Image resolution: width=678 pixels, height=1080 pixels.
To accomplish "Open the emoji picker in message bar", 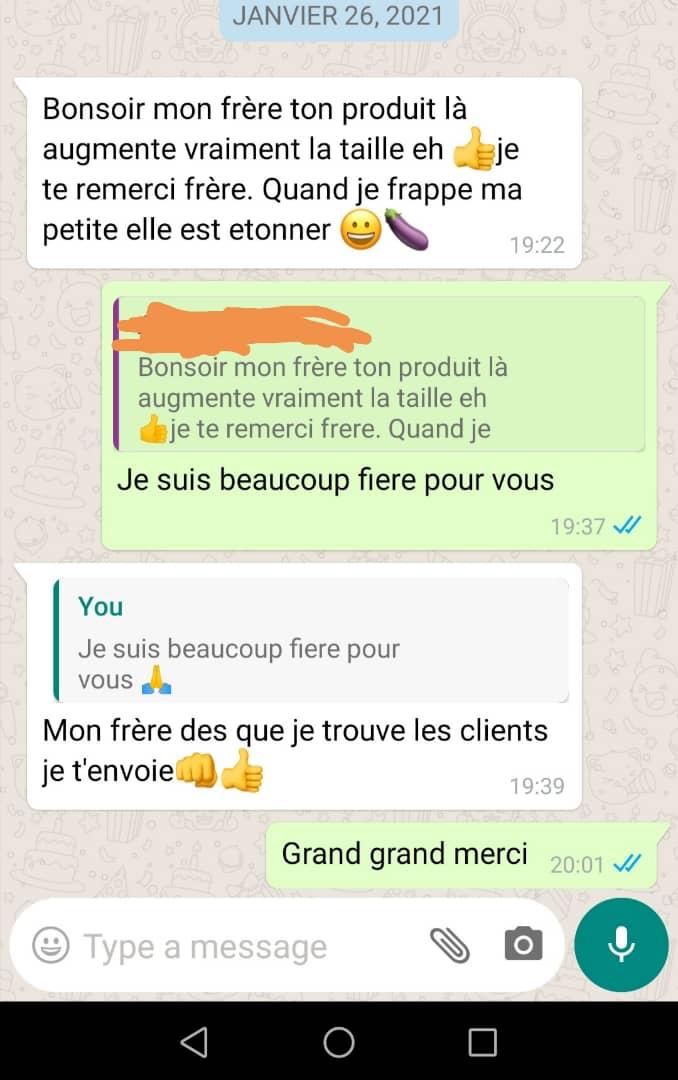I will pos(51,945).
